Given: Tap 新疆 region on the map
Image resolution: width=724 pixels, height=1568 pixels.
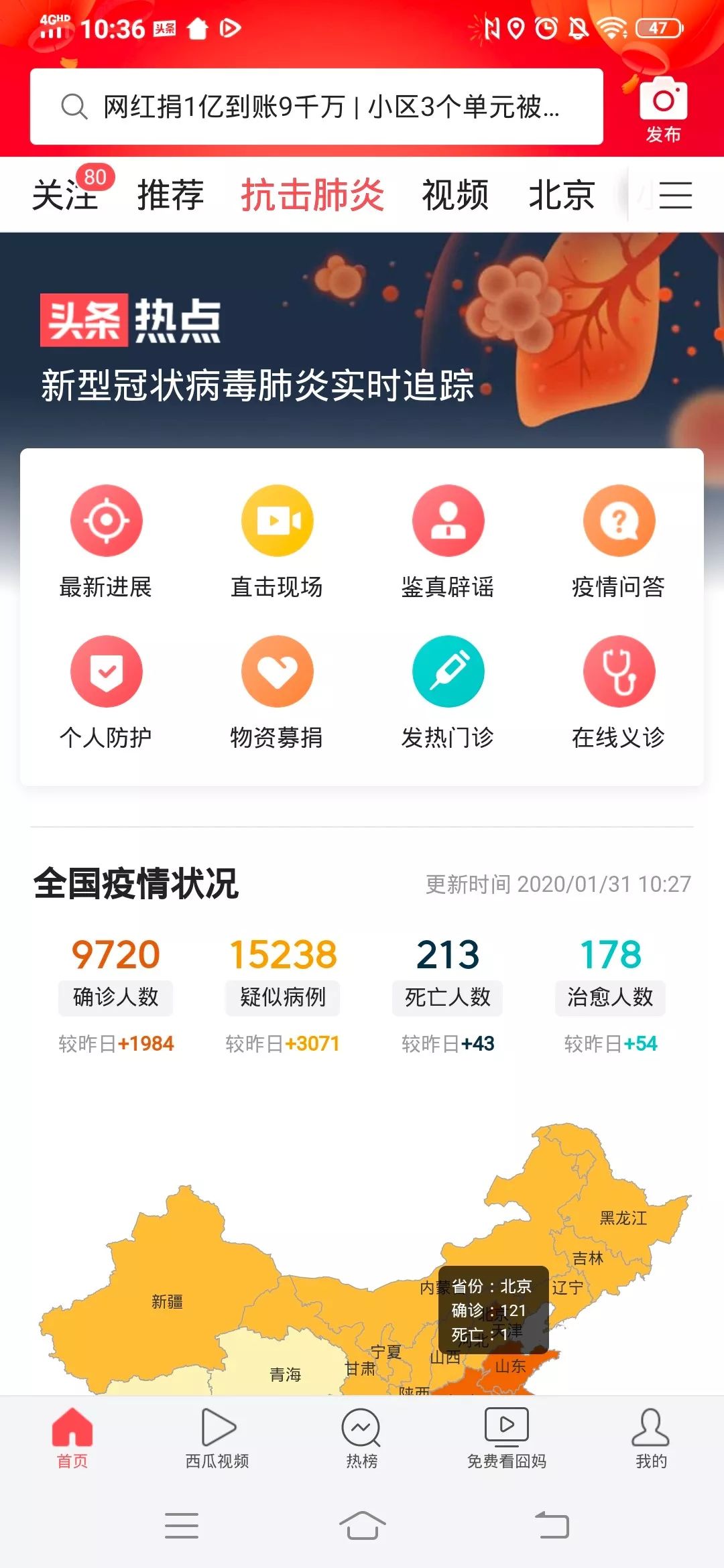Looking at the screenshot, I should (168, 1300).
